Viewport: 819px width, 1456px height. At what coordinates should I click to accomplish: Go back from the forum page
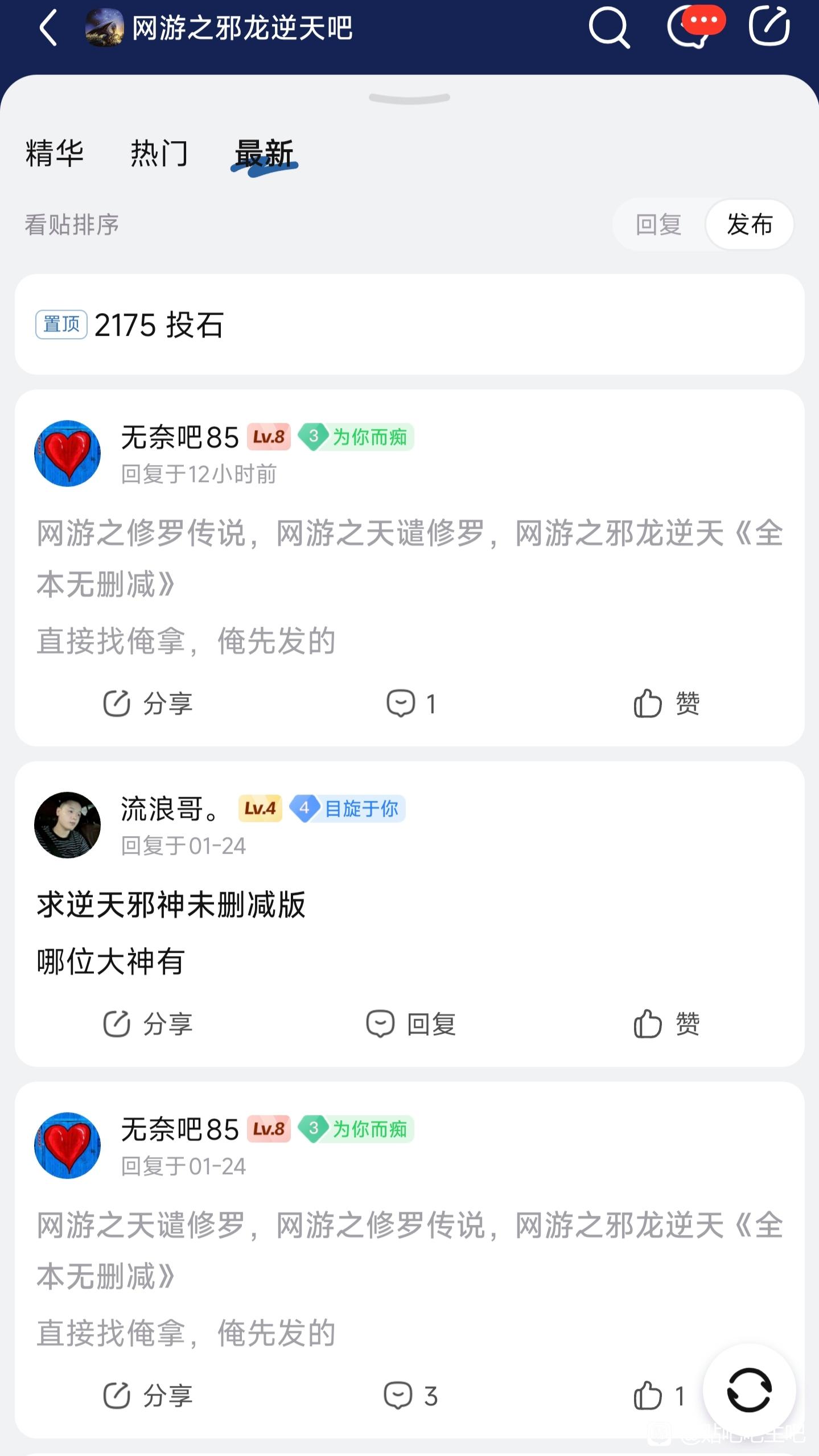point(48,27)
